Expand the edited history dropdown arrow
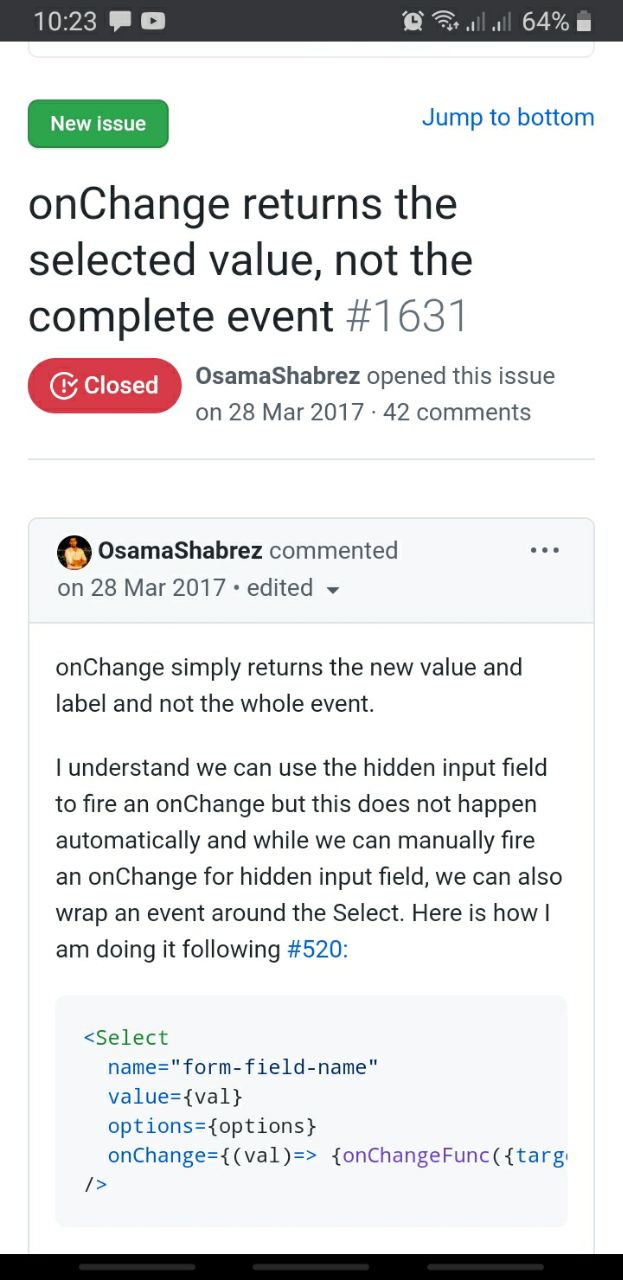The image size is (623, 1280). pos(333,589)
